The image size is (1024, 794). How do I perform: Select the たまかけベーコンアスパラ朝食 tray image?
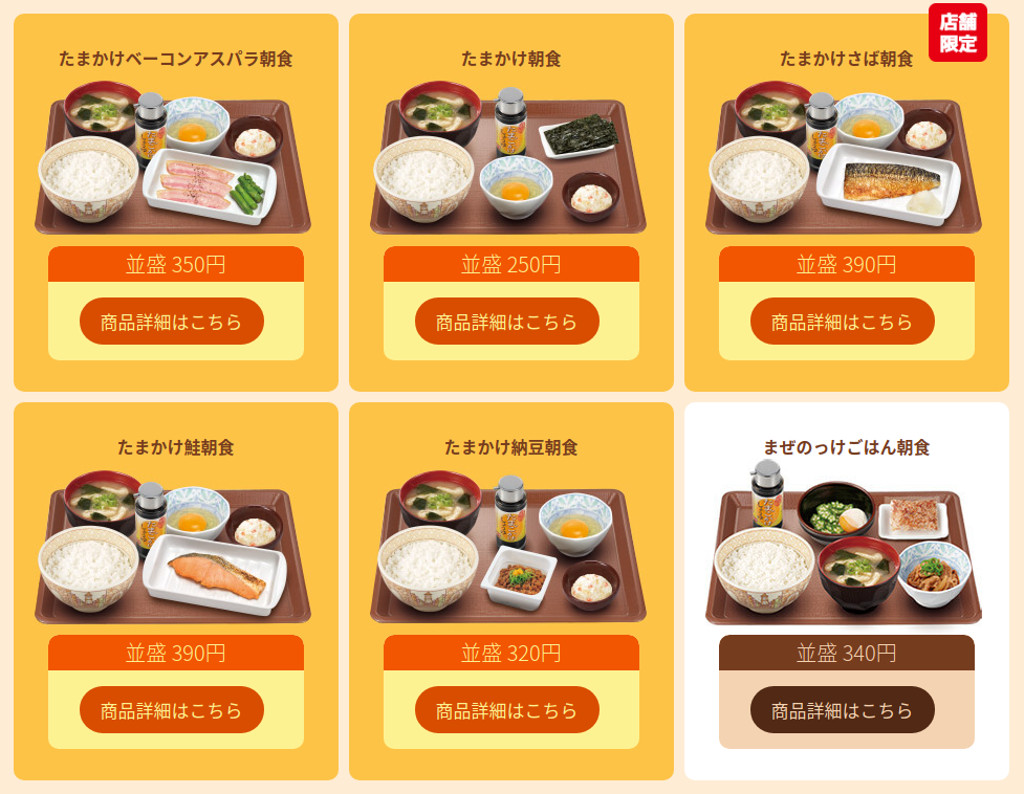click(x=173, y=160)
